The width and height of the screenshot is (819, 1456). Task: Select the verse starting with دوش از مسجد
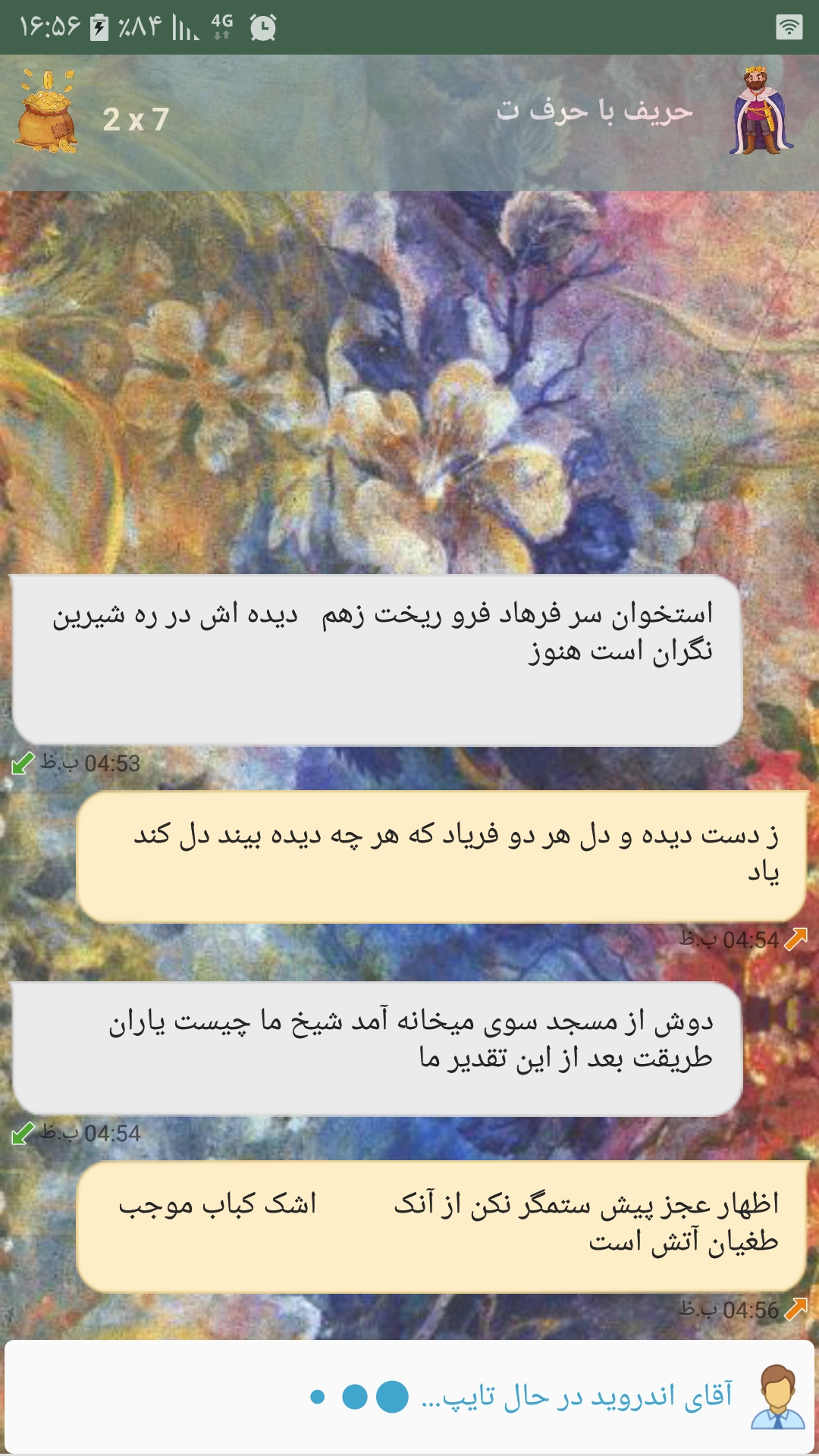coord(377,1048)
